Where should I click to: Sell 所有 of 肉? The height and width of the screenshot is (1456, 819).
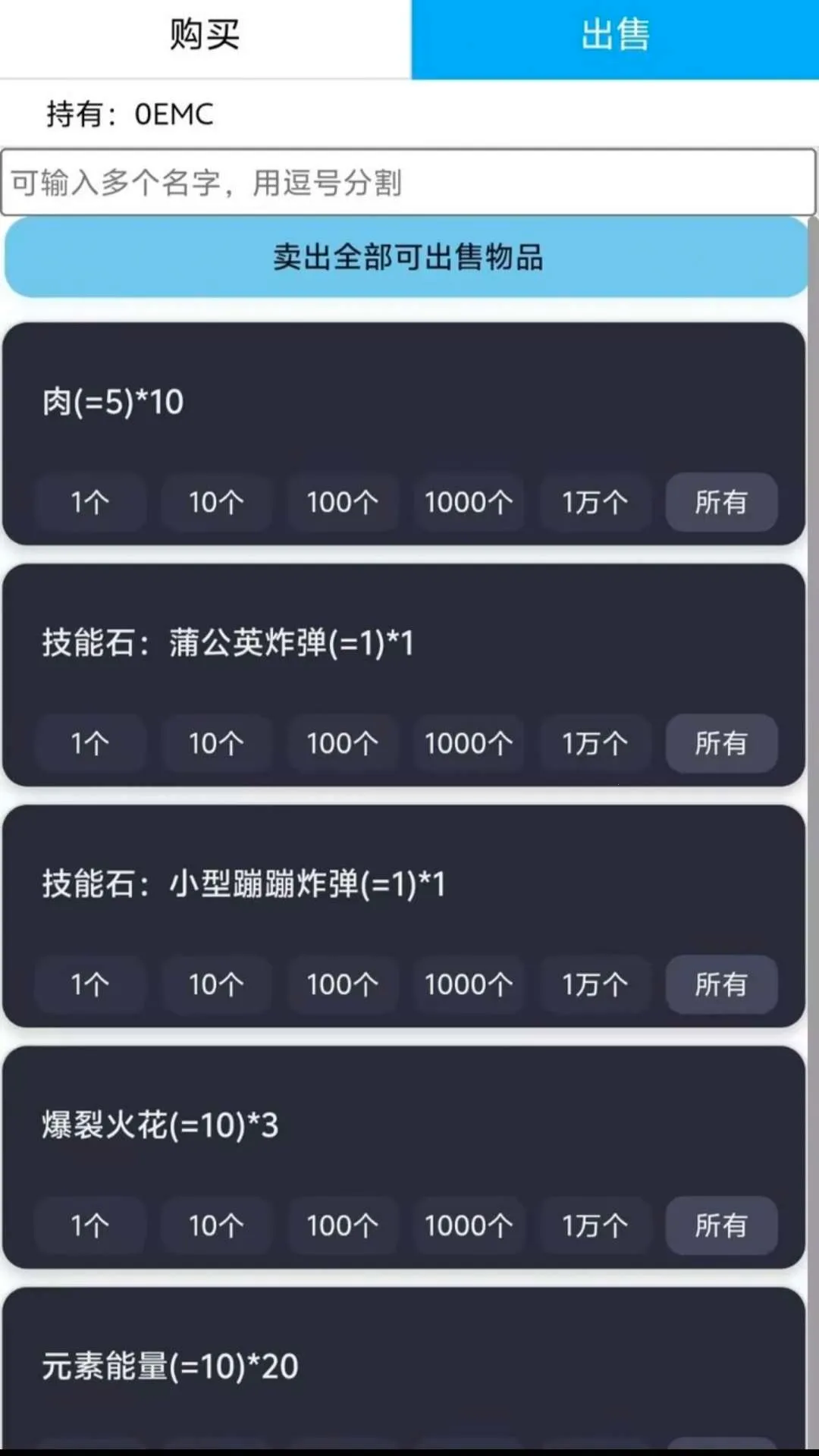pyautogui.click(x=721, y=502)
